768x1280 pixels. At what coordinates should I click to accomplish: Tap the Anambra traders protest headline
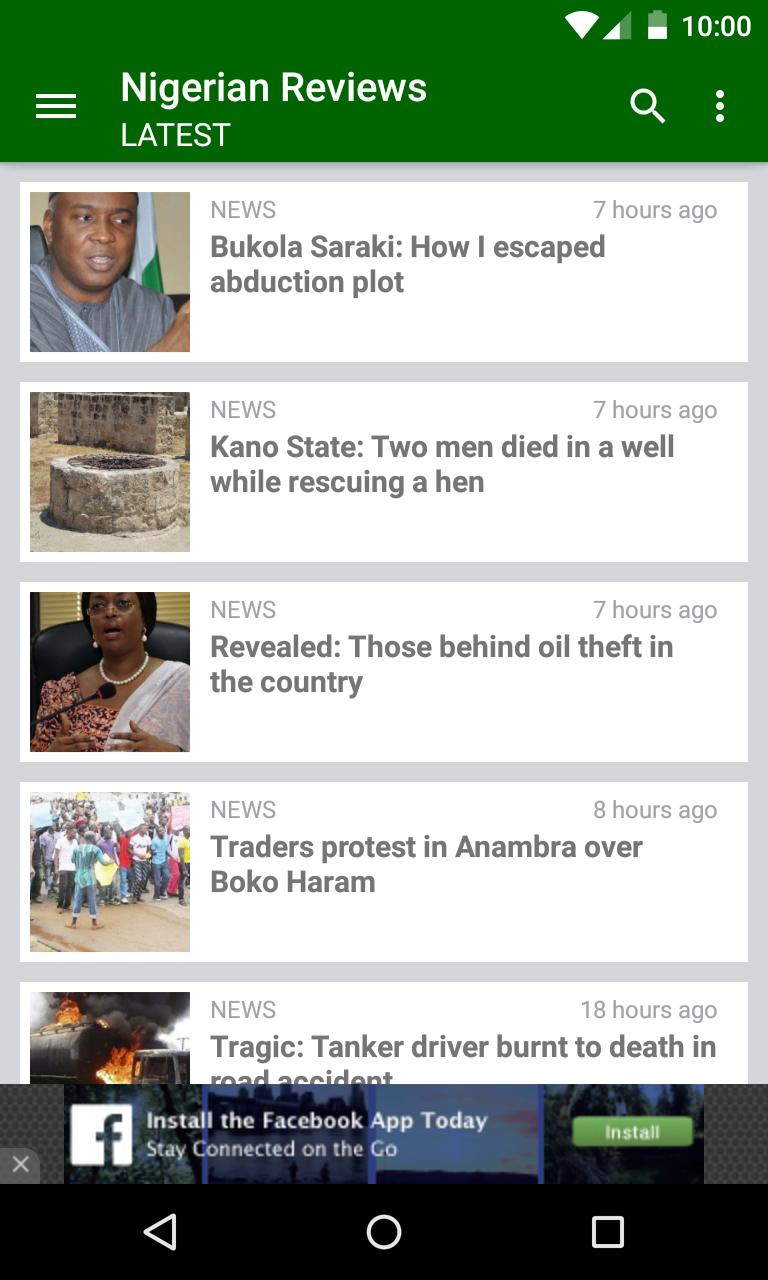coord(425,864)
